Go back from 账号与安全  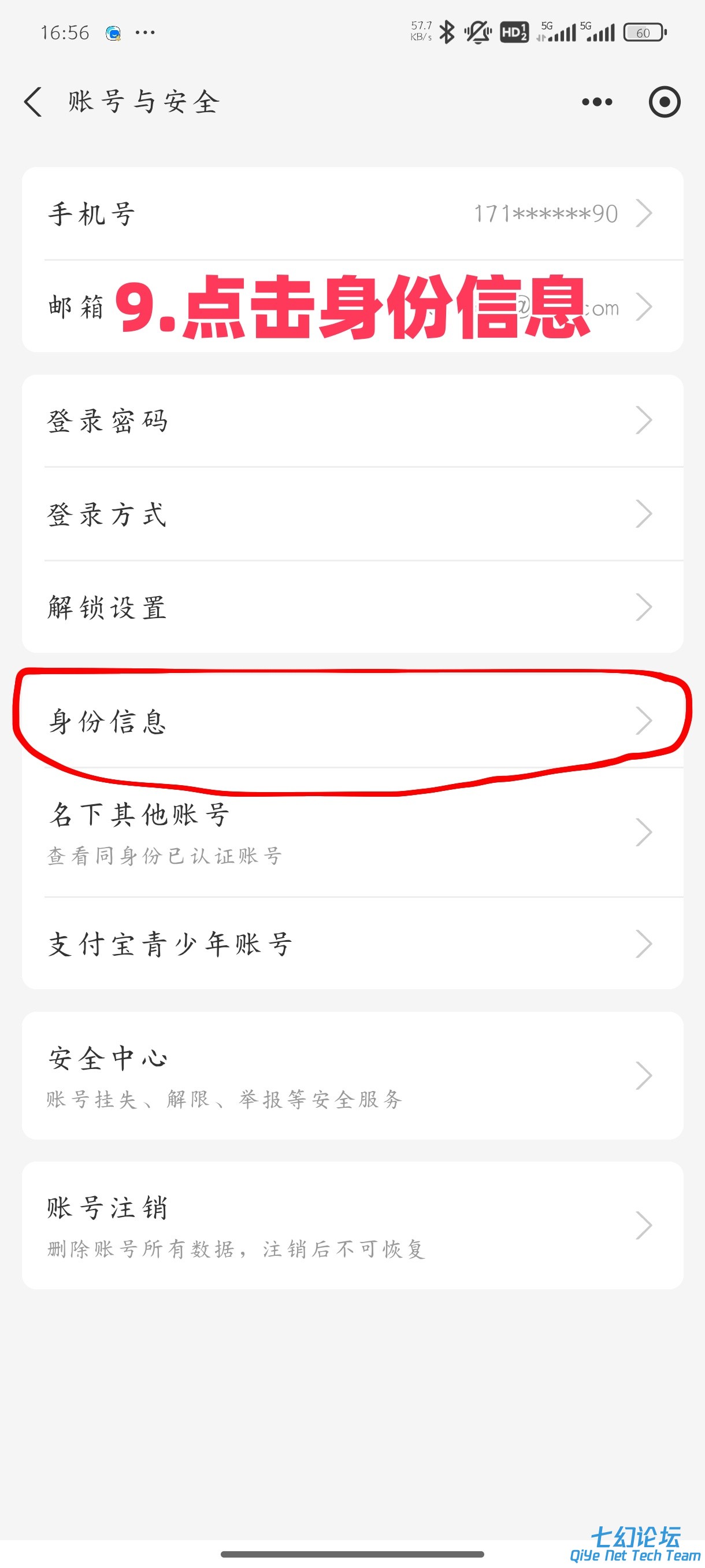[x=34, y=102]
